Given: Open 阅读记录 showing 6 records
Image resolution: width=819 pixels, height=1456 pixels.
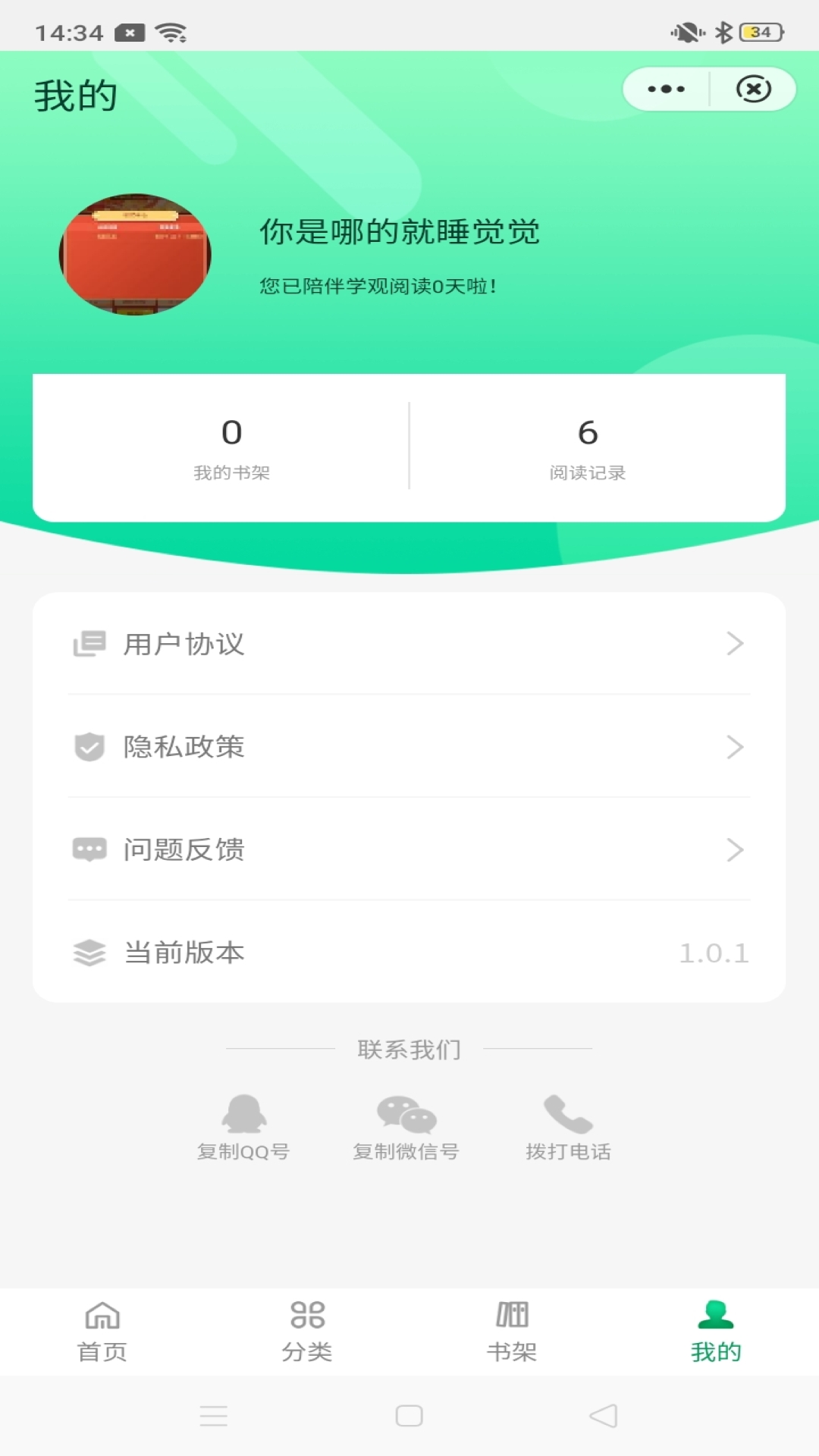Looking at the screenshot, I should tap(586, 447).
